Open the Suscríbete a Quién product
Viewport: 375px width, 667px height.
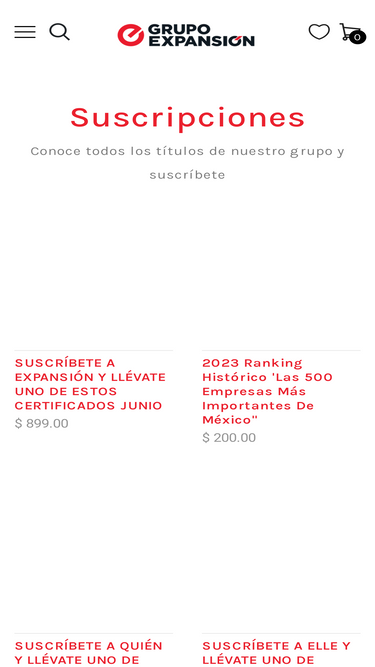click(x=88, y=653)
